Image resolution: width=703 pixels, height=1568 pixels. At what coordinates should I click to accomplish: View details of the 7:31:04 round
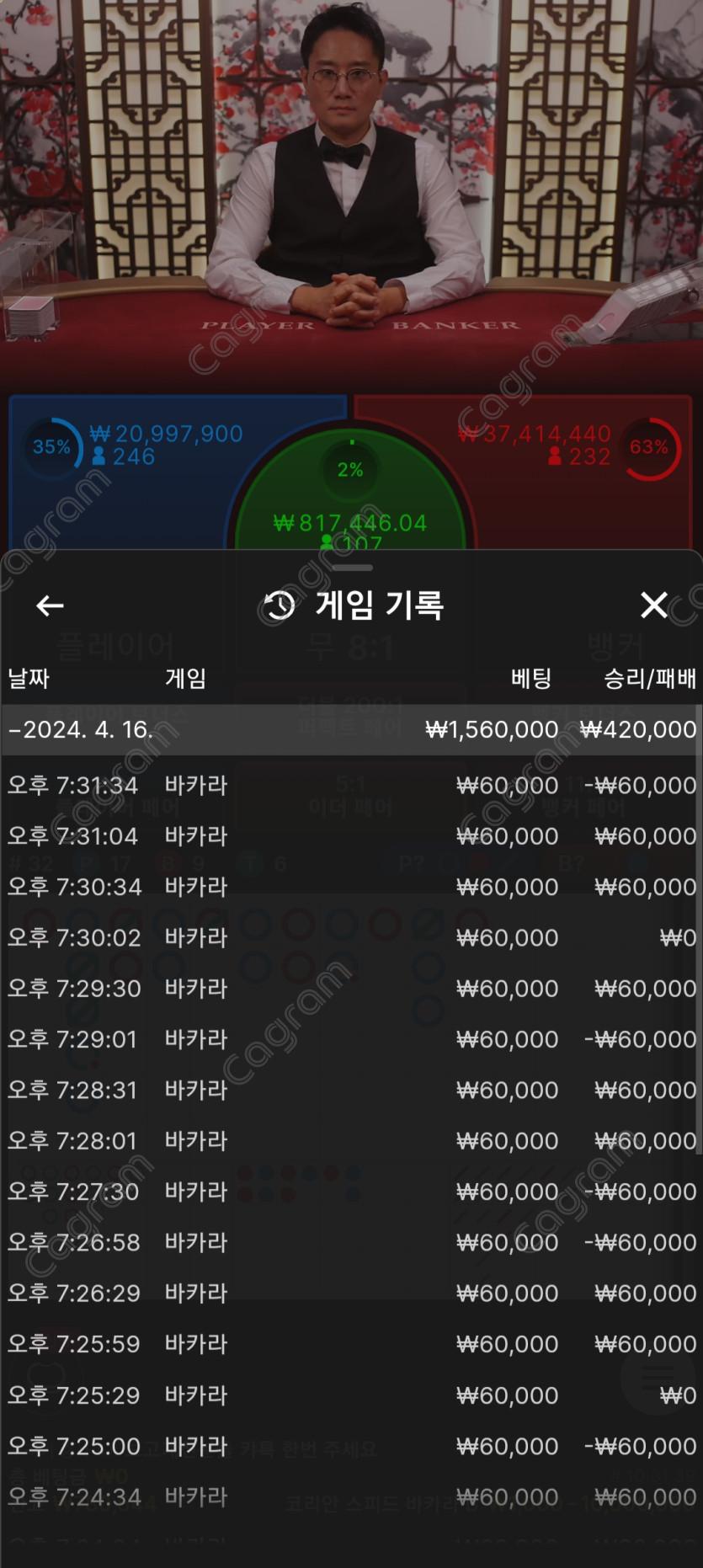pyautogui.click(x=351, y=836)
